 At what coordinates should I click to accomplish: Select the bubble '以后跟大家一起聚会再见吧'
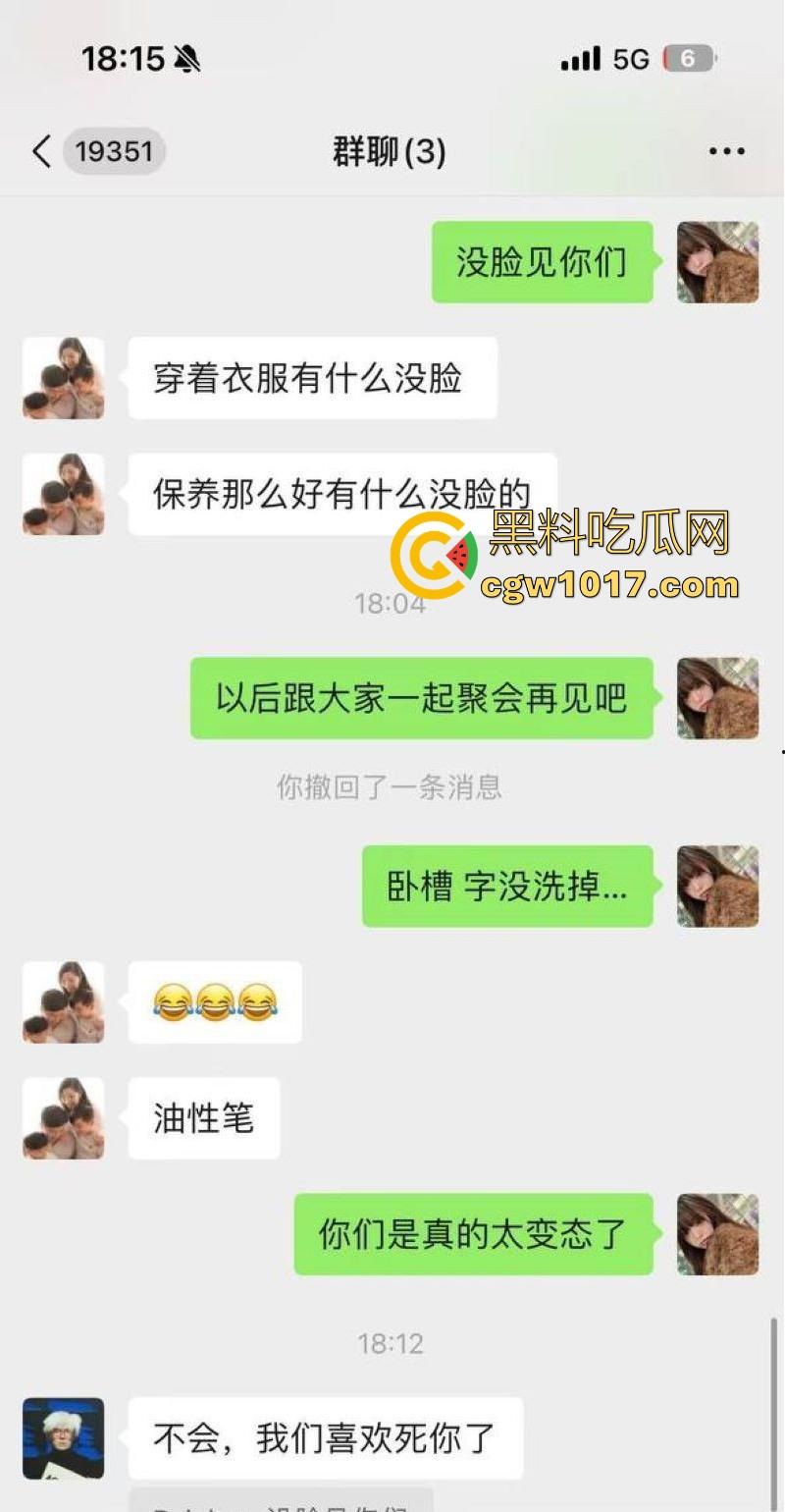click(x=420, y=697)
